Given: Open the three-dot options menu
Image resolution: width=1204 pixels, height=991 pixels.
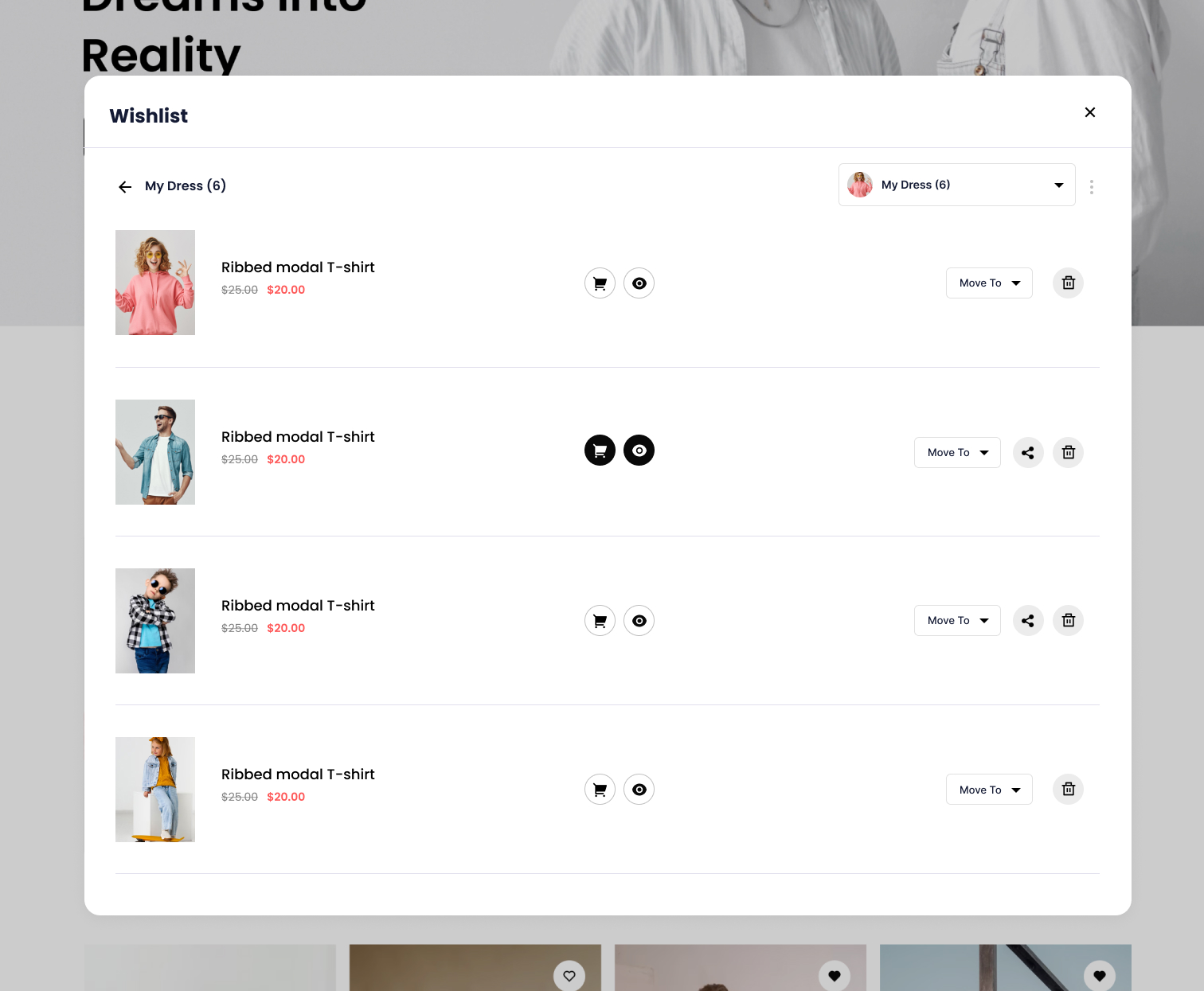Looking at the screenshot, I should pos(1091,187).
